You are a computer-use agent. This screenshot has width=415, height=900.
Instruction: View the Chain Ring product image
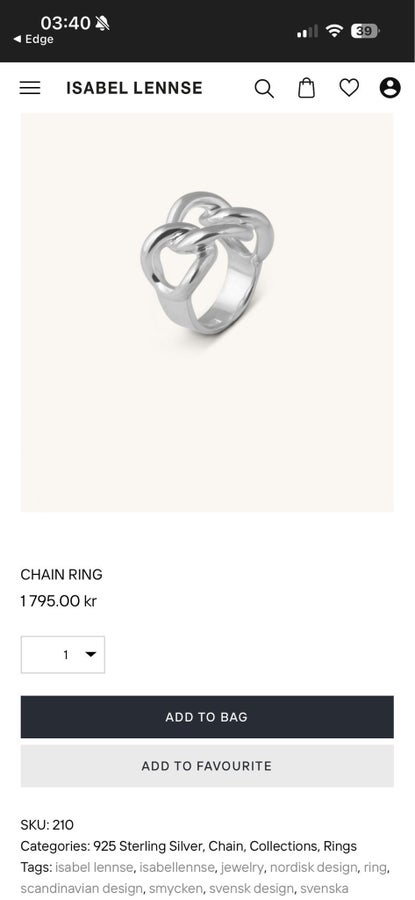coord(207,312)
